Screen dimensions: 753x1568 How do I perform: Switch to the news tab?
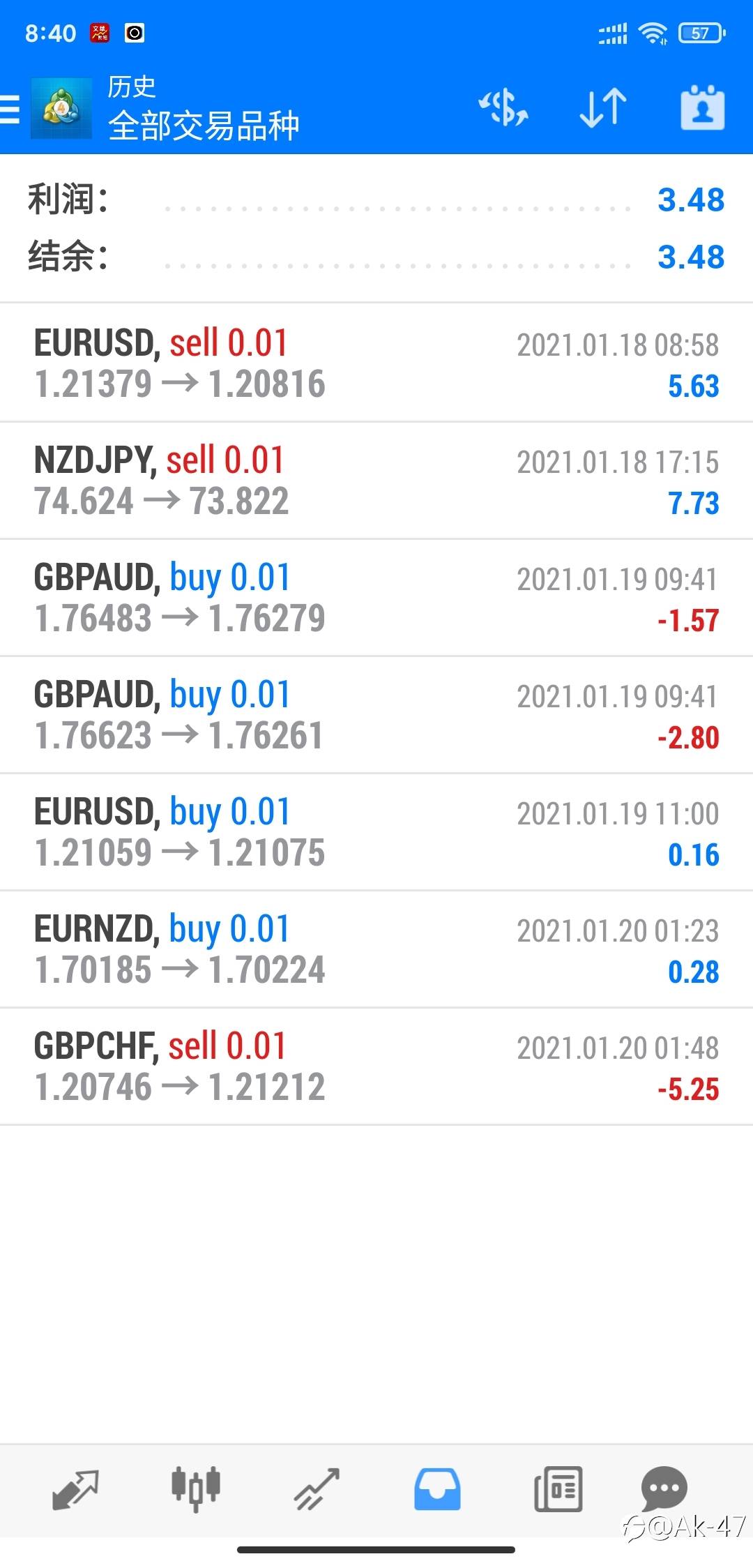(558, 1488)
